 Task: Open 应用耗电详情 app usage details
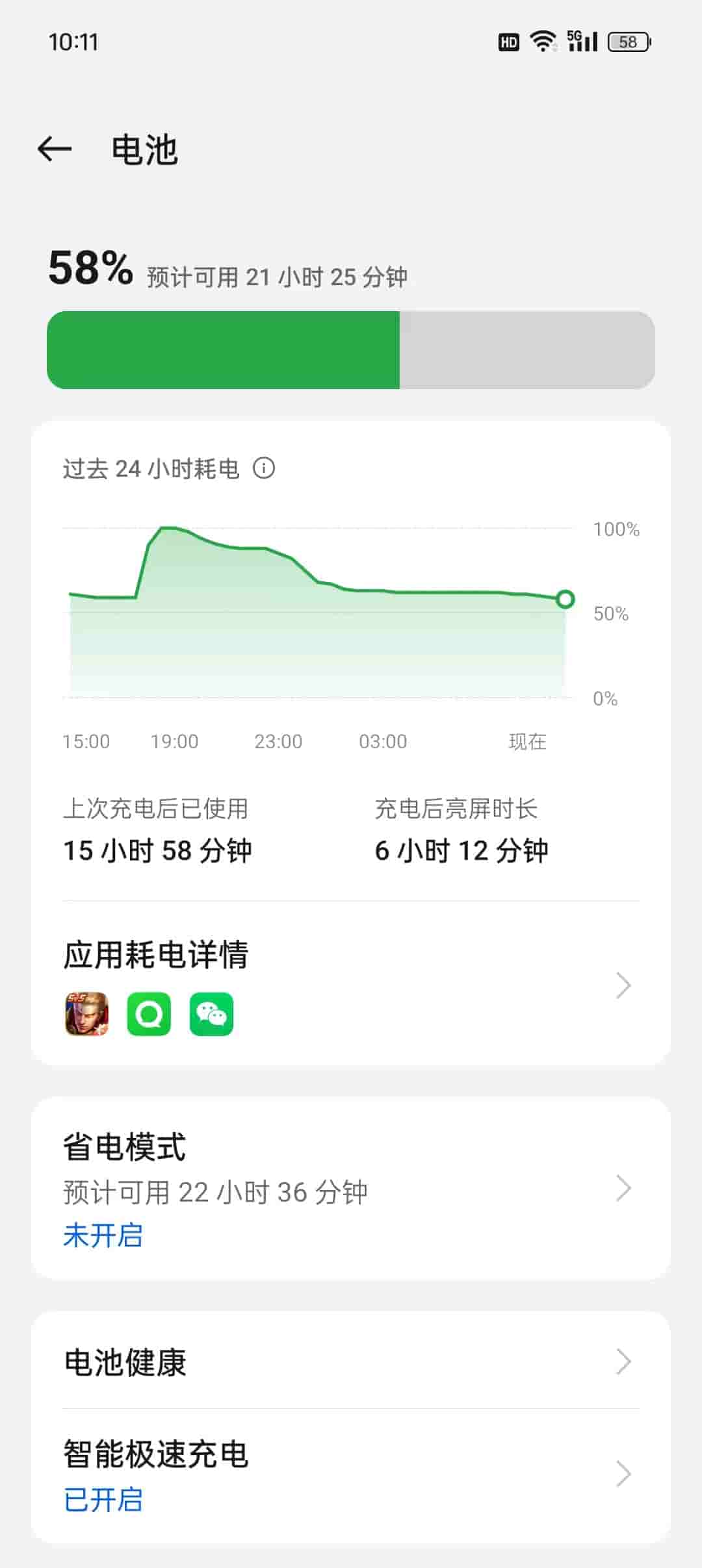click(x=351, y=984)
